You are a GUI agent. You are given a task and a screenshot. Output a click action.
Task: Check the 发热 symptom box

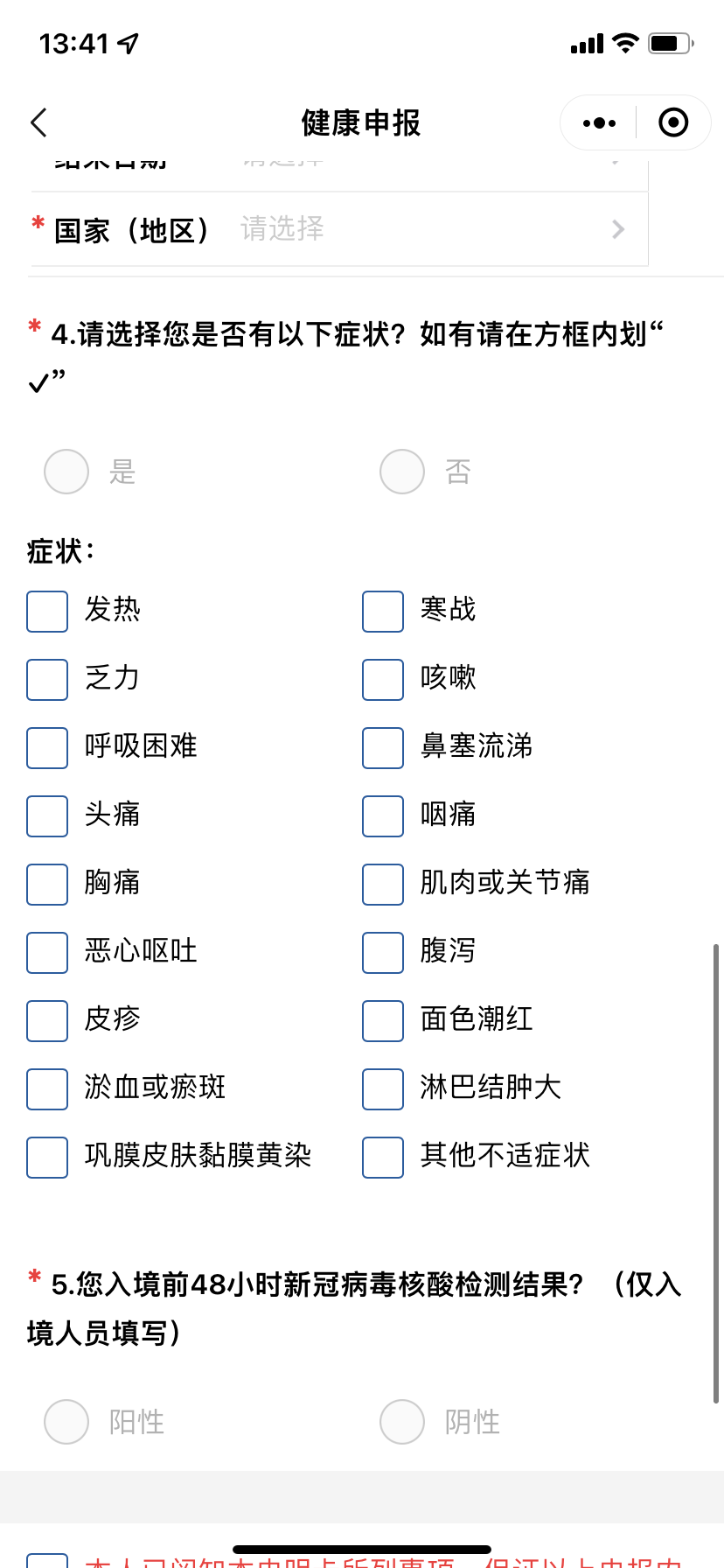pos(47,611)
